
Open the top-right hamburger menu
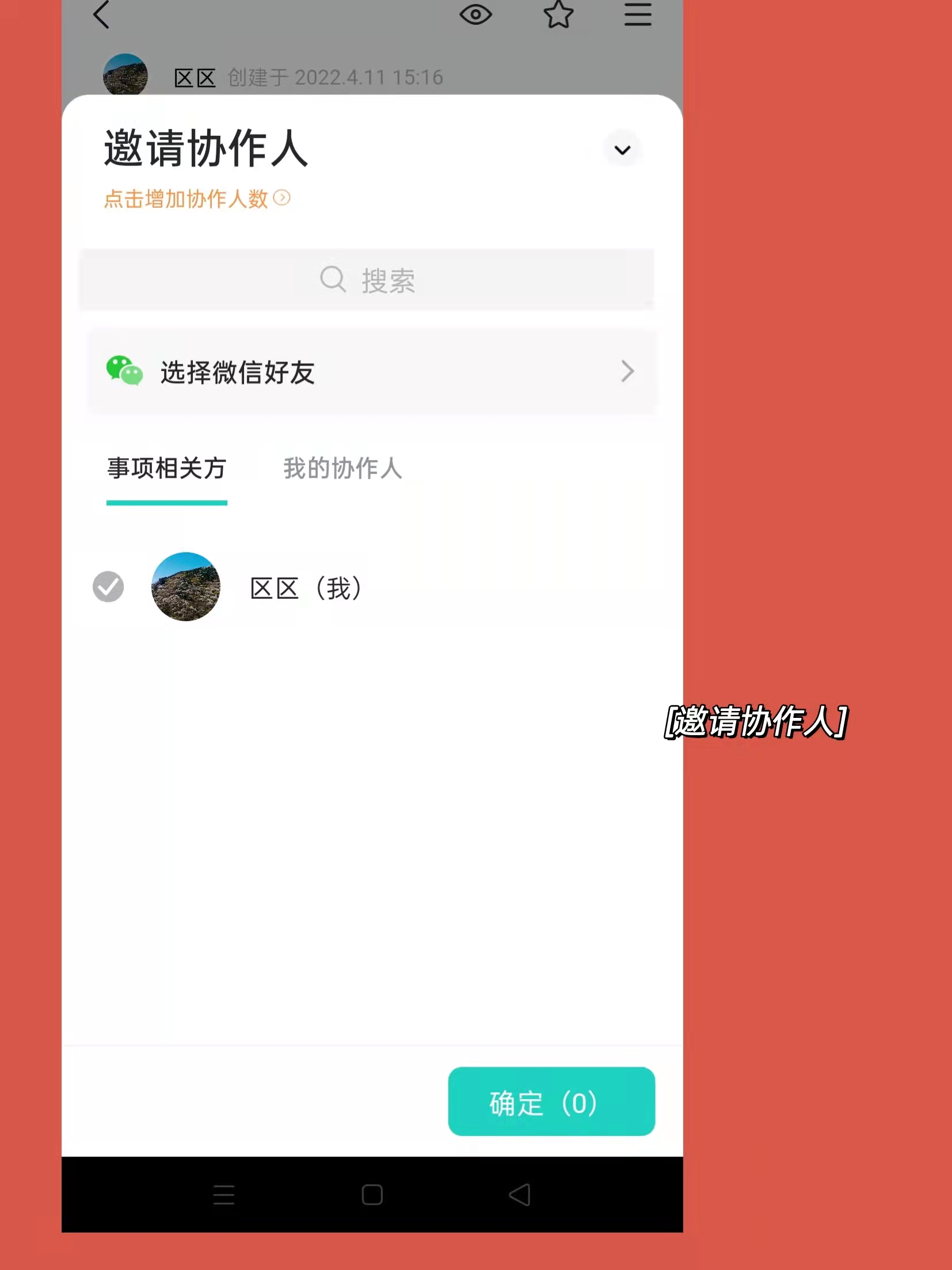(x=638, y=15)
